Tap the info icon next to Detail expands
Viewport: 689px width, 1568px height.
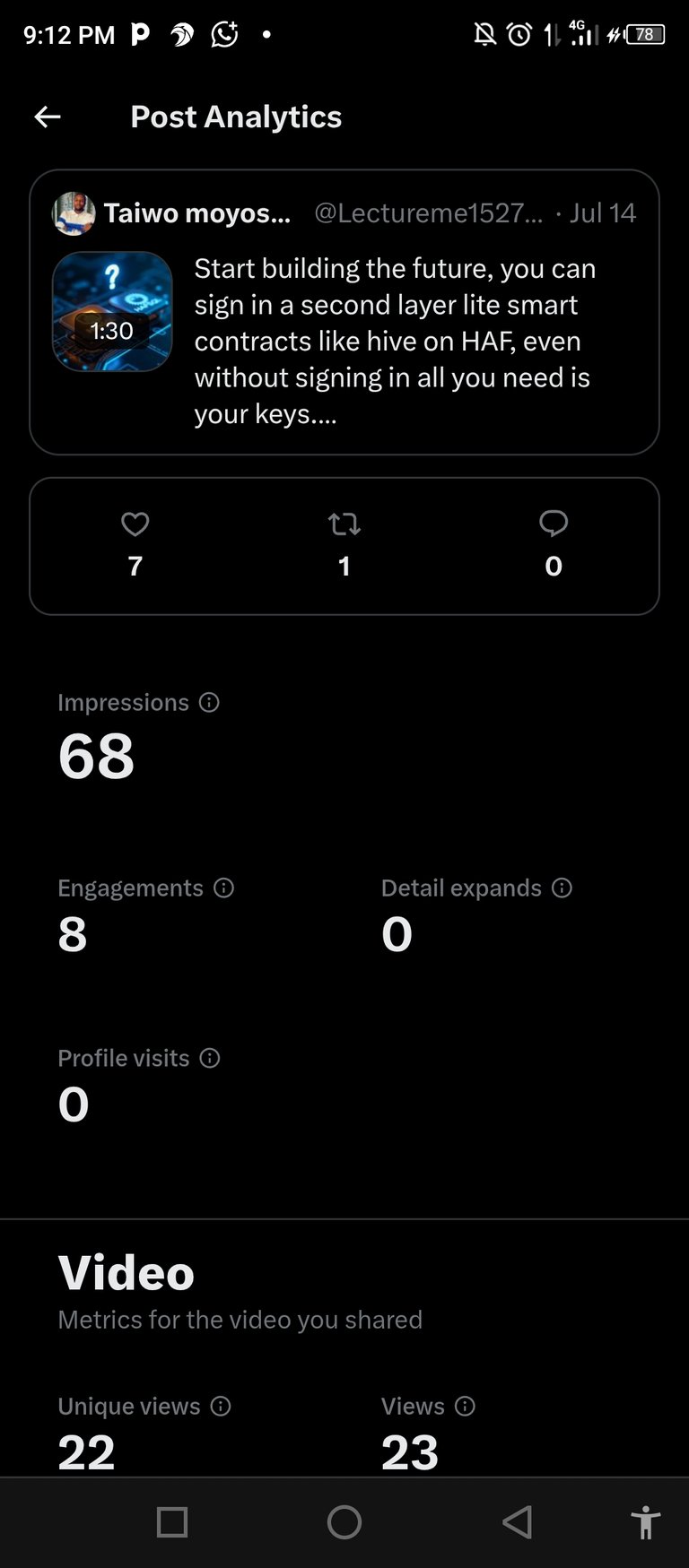[562, 888]
